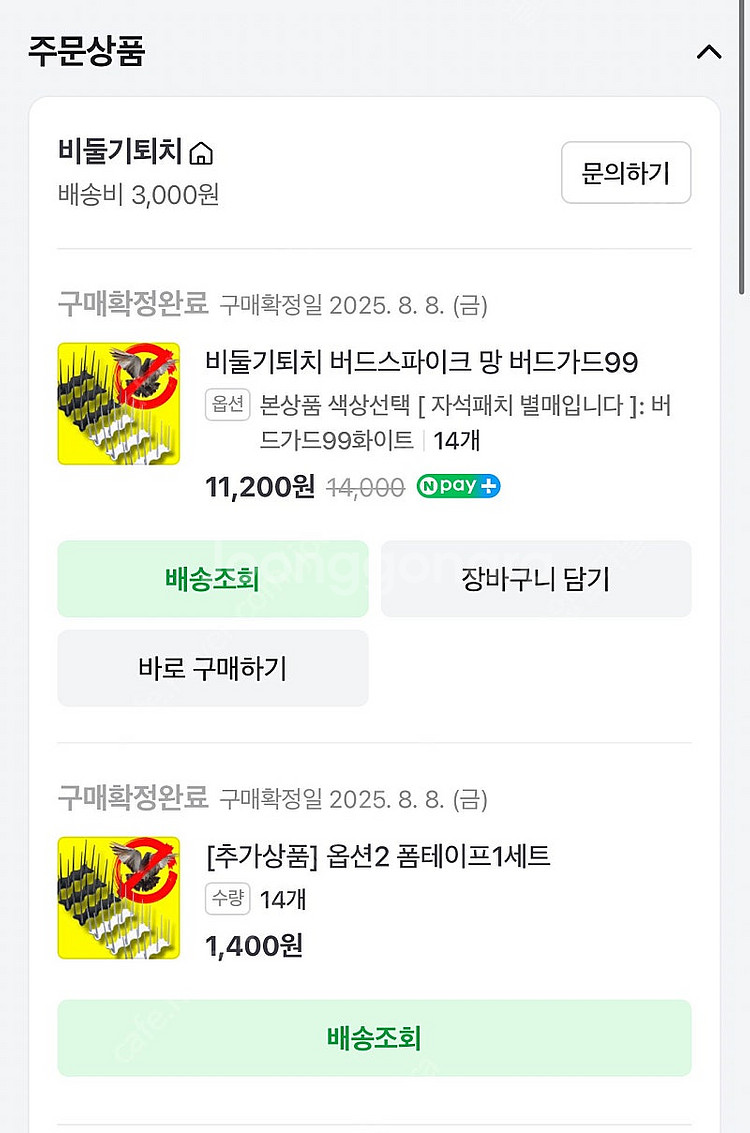Click 배송조회 for the 폼테이프 add-on item
Viewport: 750px width, 1133px height.
374,1038
